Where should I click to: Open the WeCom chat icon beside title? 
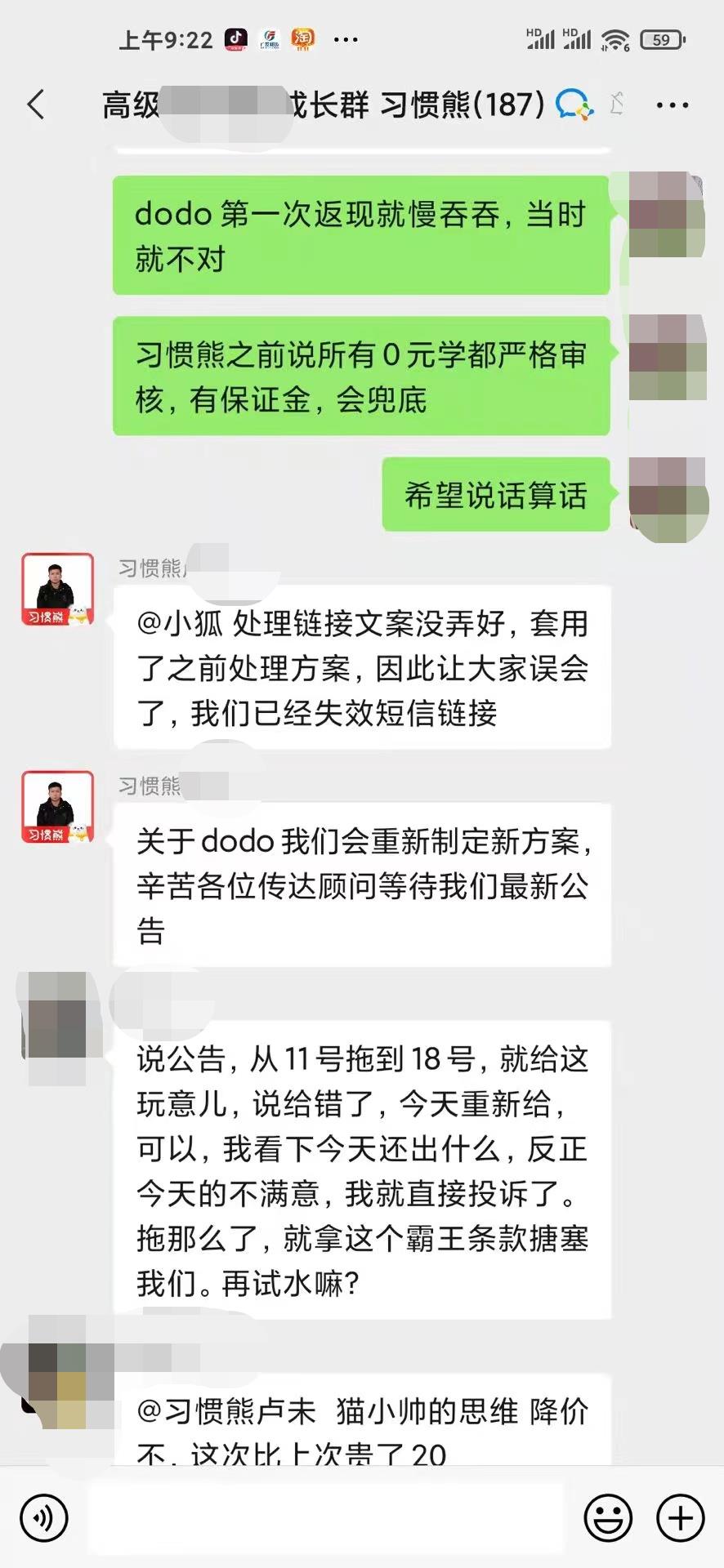574,105
